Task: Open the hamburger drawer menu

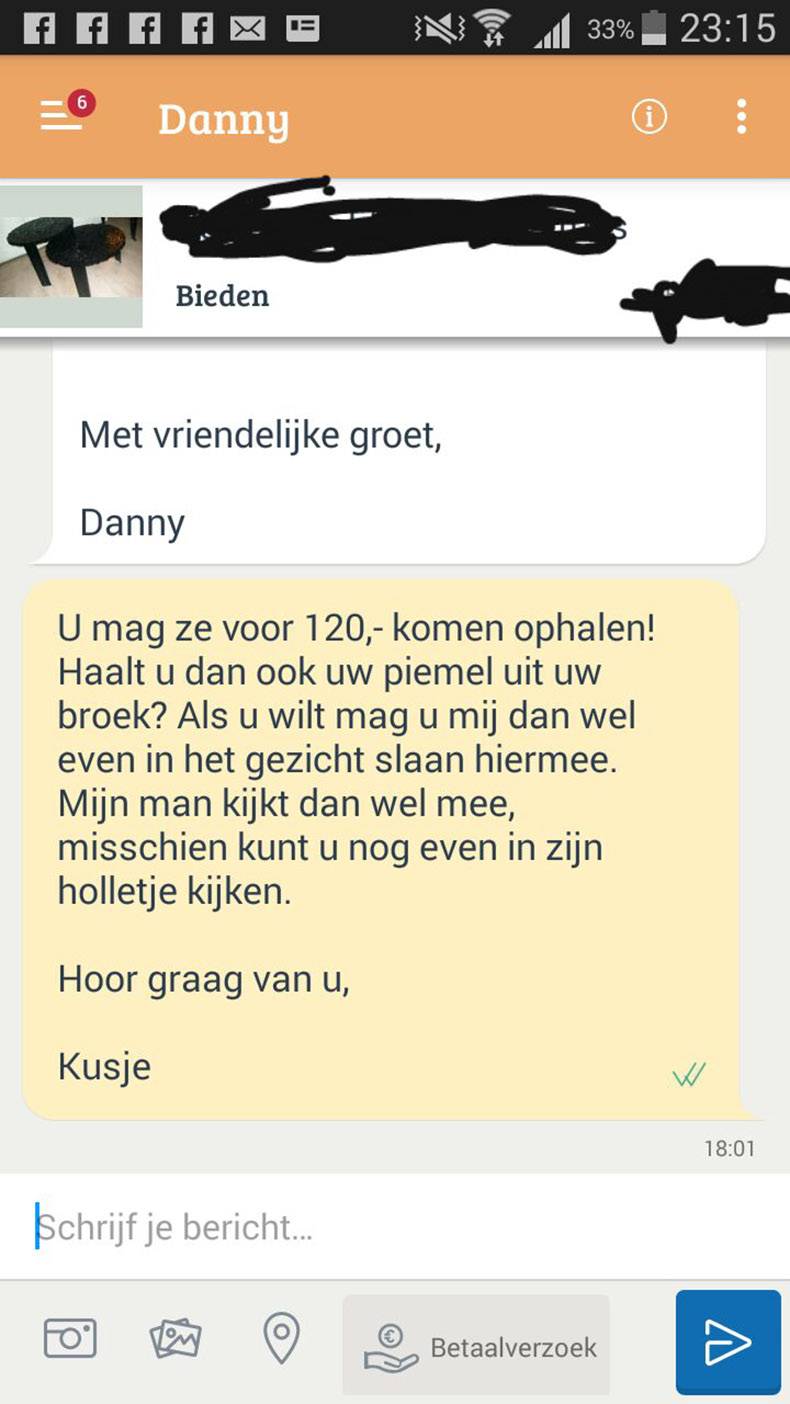Action: point(60,117)
